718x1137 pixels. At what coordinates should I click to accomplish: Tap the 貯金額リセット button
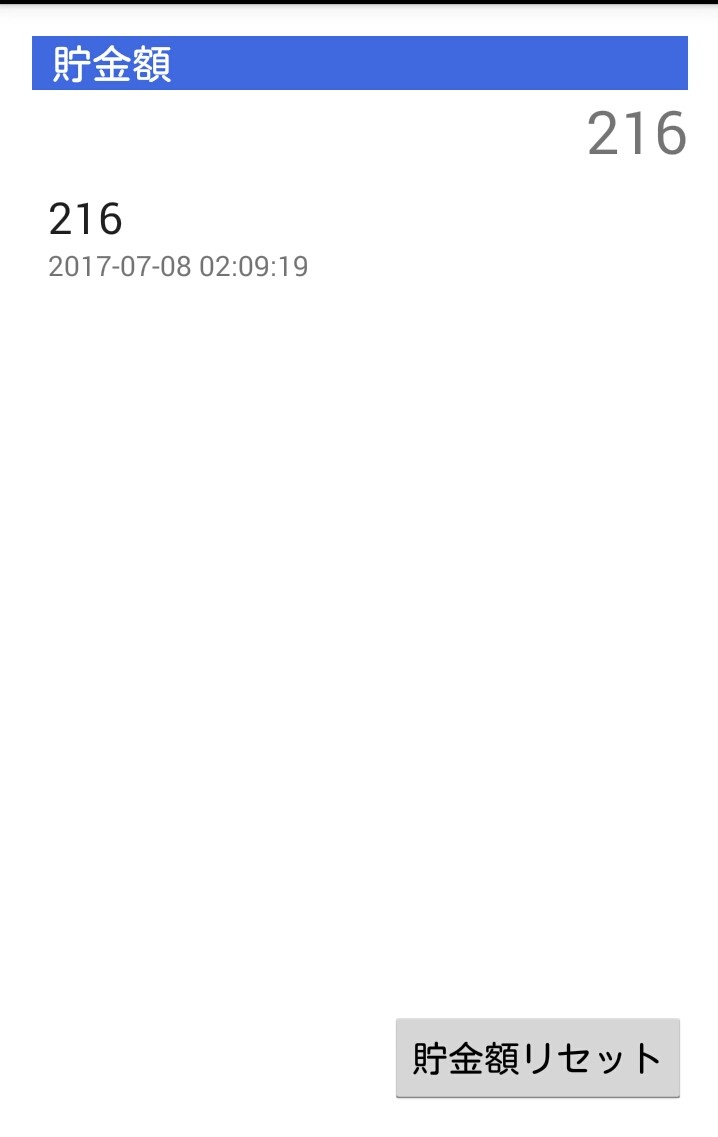click(537, 1058)
